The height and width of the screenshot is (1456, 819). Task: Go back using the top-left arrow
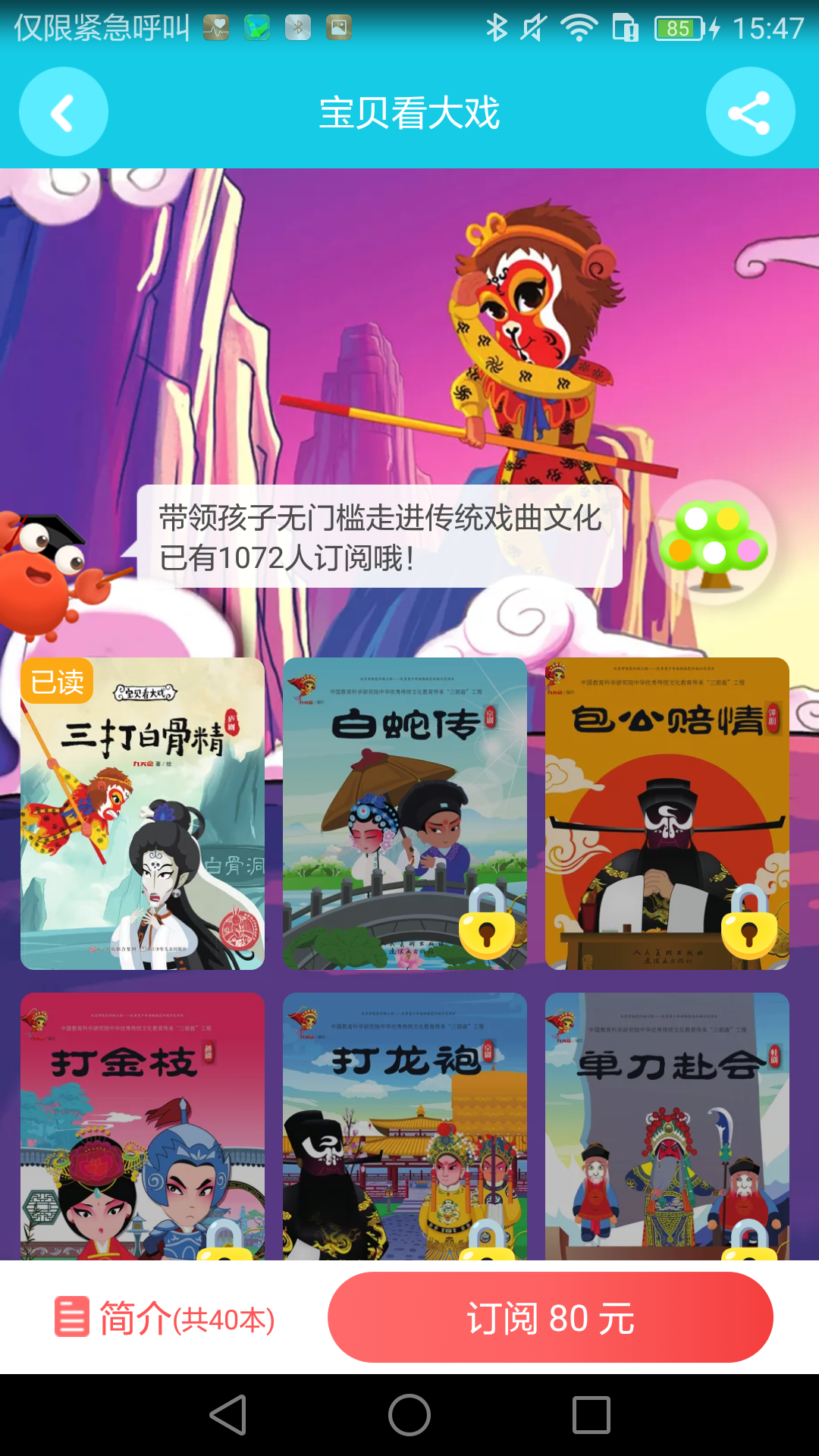[x=63, y=112]
